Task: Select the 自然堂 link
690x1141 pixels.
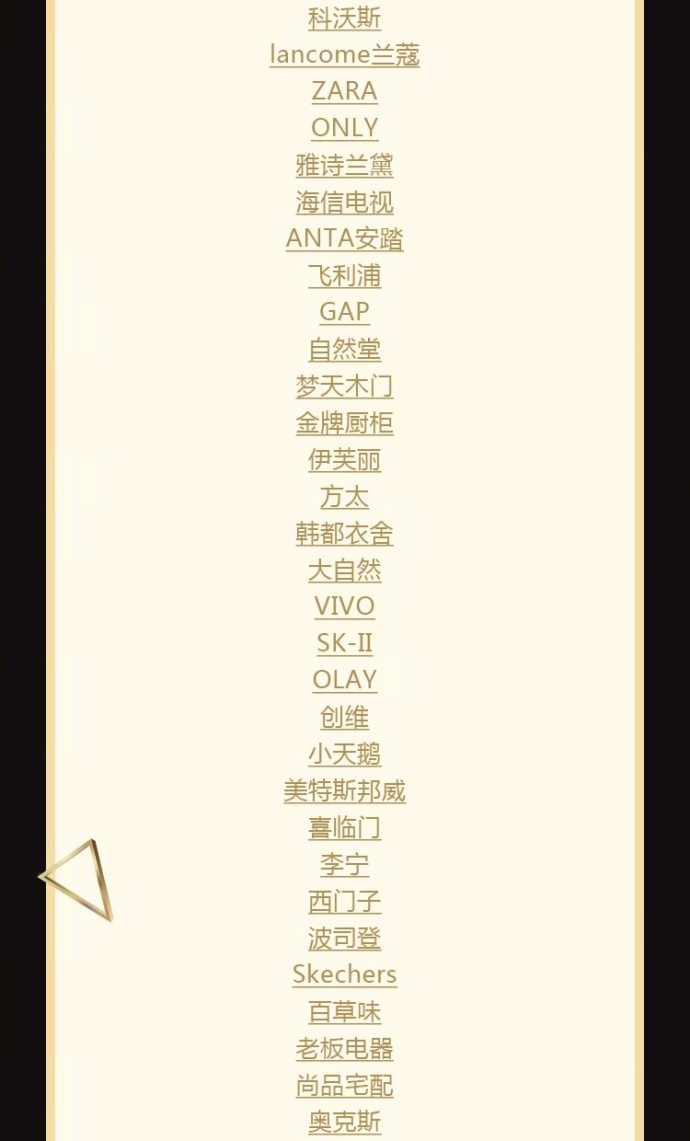Action: pyautogui.click(x=344, y=350)
